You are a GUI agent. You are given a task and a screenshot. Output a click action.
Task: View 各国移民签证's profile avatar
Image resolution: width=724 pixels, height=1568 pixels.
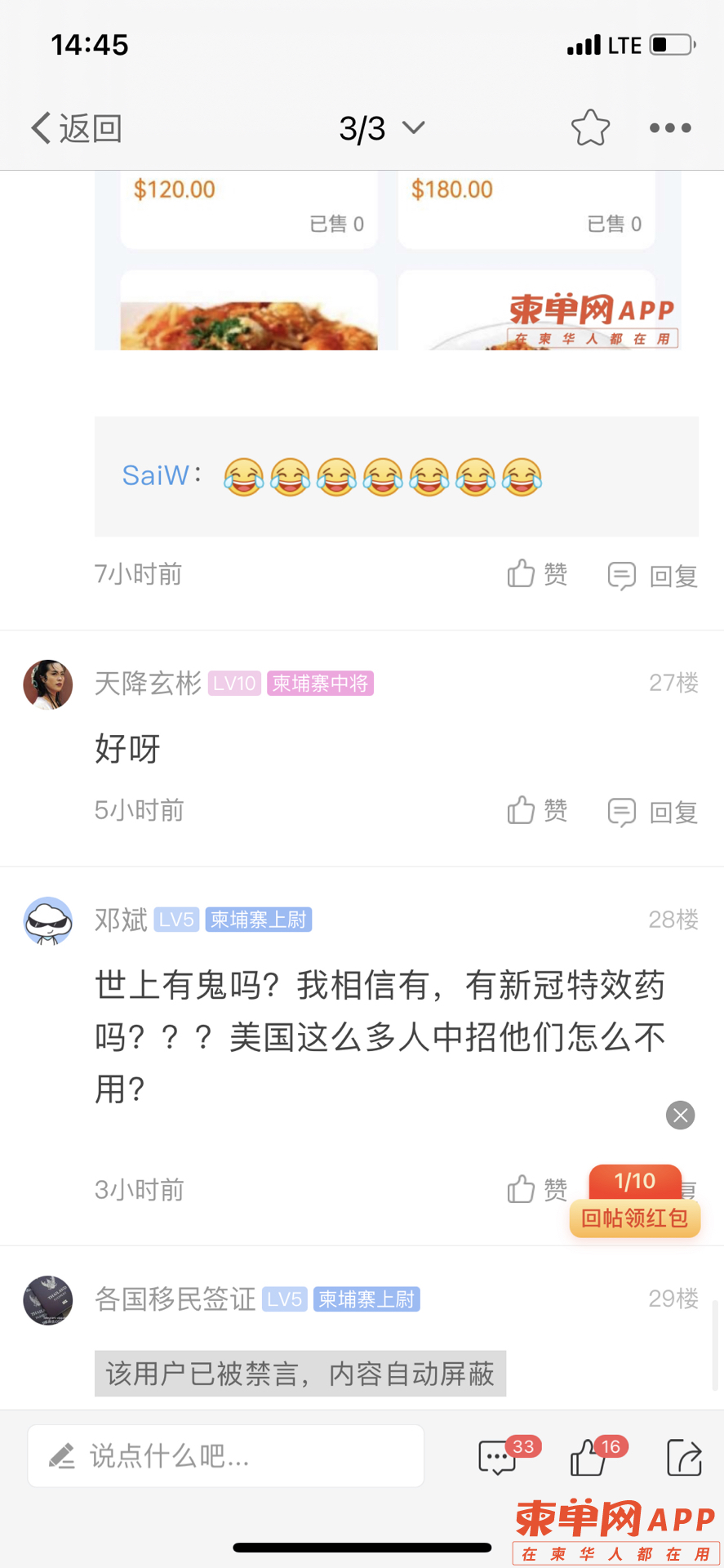pyautogui.click(x=48, y=1299)
